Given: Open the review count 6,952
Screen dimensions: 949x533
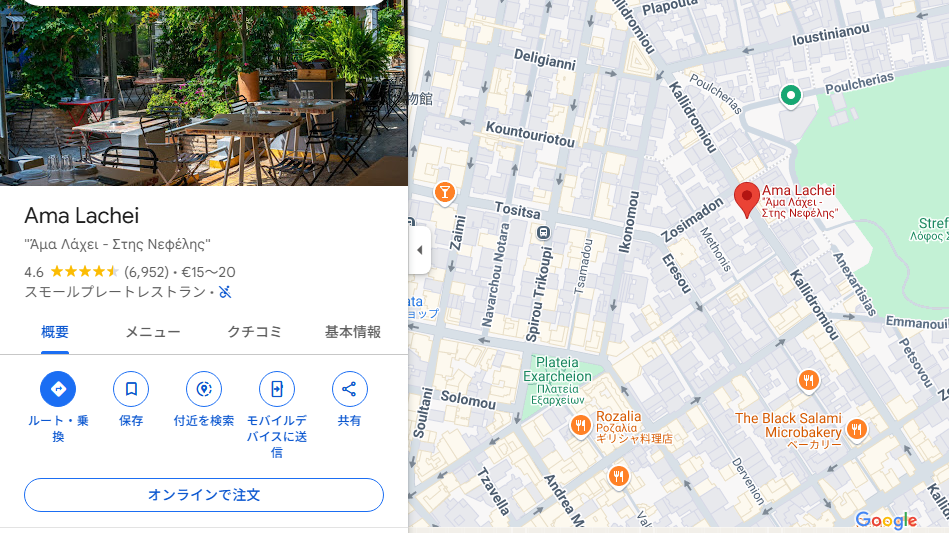Looking at the screenshot, I should (x=146, y=272).
